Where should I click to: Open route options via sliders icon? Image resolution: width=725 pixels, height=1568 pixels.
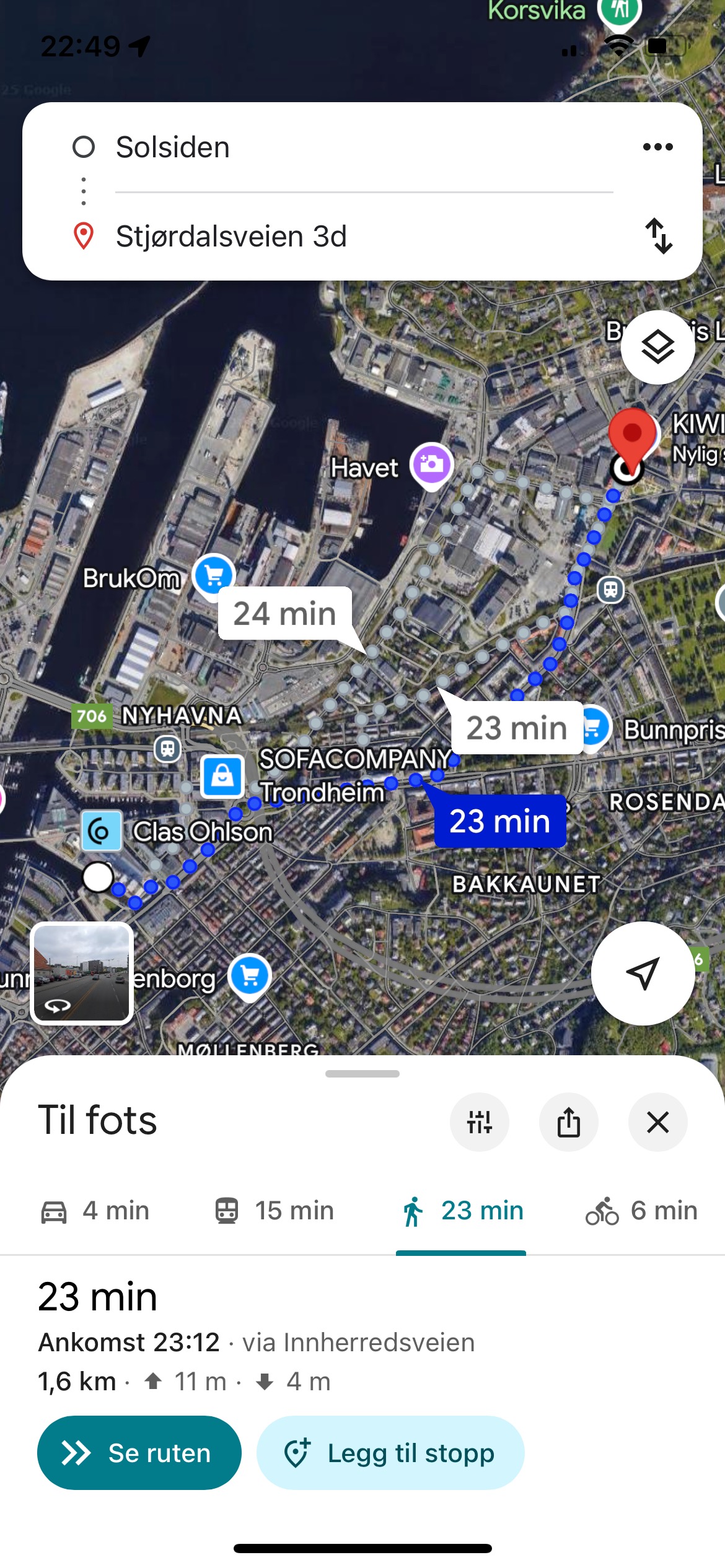tap(479, 1122)
